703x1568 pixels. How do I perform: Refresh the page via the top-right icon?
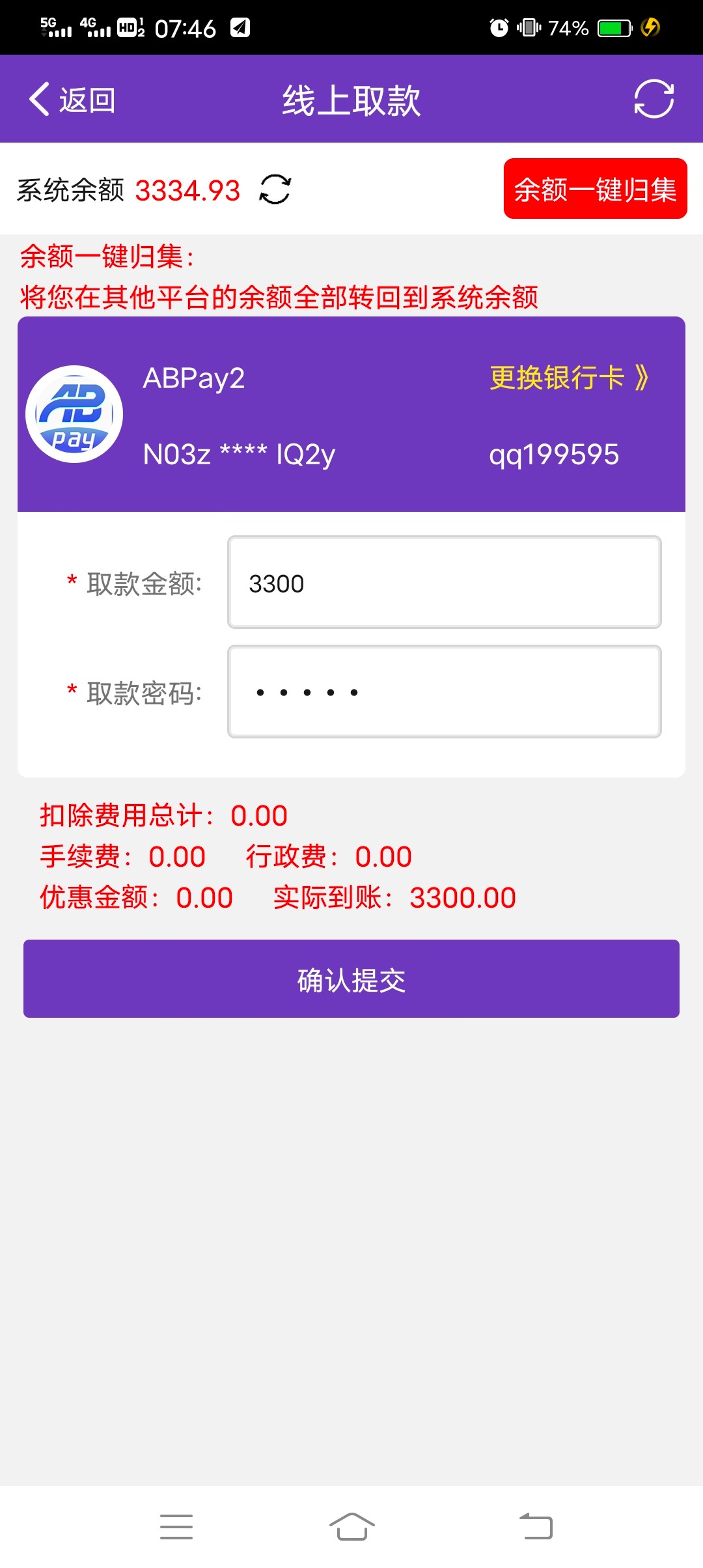[654, 99]
